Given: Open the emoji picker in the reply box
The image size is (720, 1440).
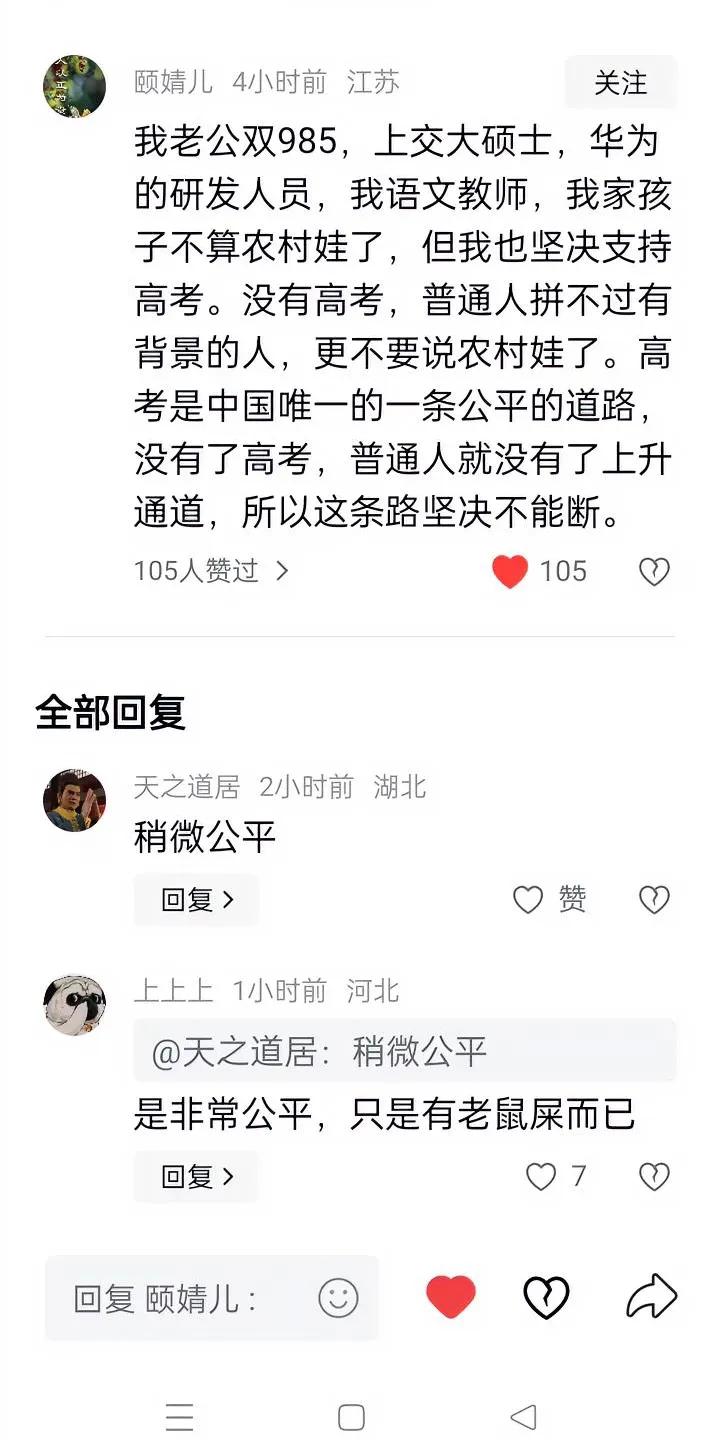Looking at the screenshot, I should [x=339, y=1297].
